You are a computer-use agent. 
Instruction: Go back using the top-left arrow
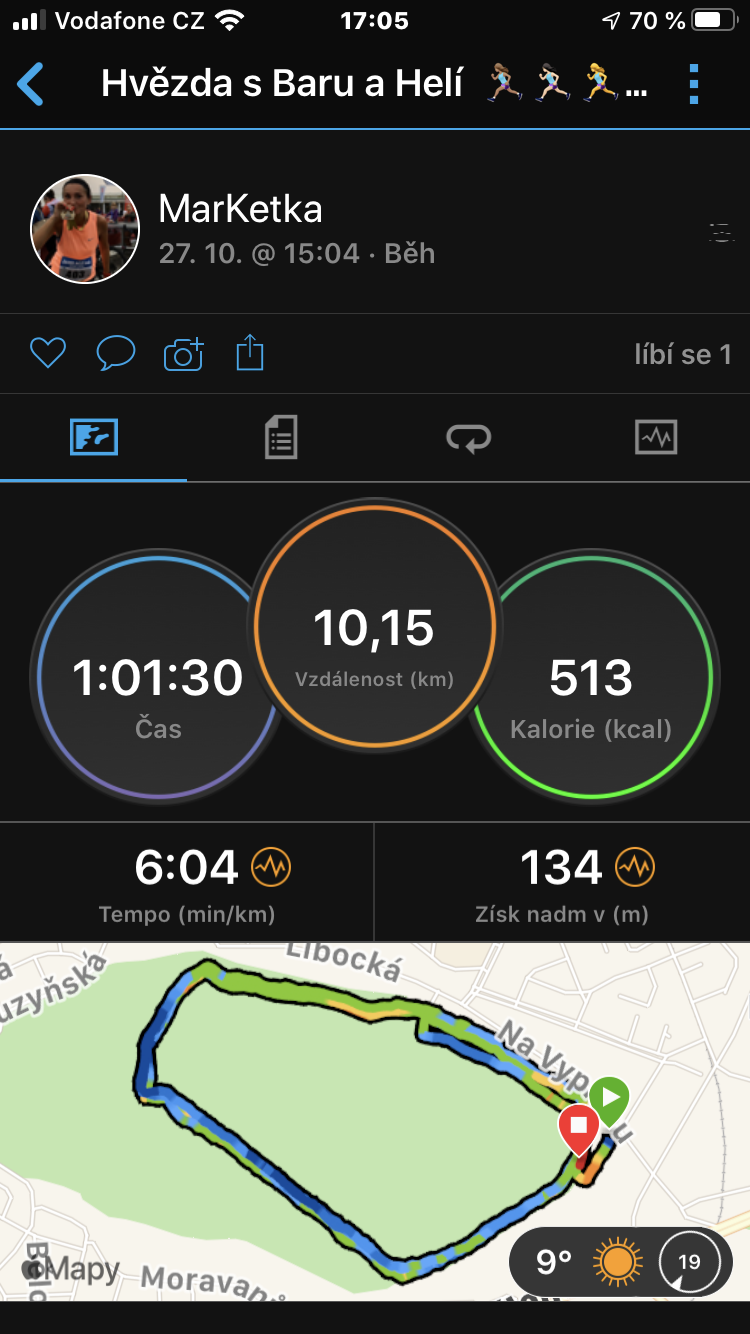pyautogui.click(x=31, y=84)
